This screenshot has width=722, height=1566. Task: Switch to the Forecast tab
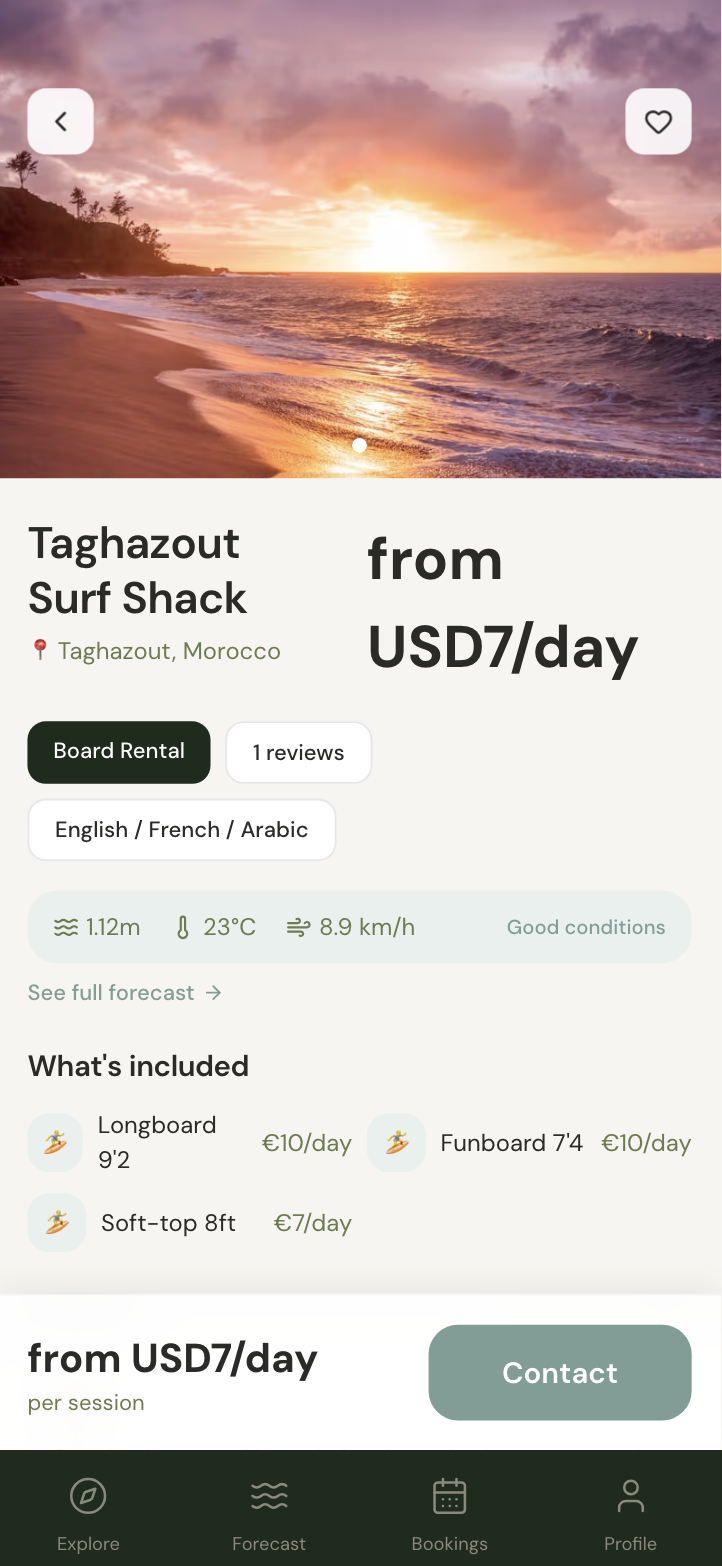(269, 1514)
